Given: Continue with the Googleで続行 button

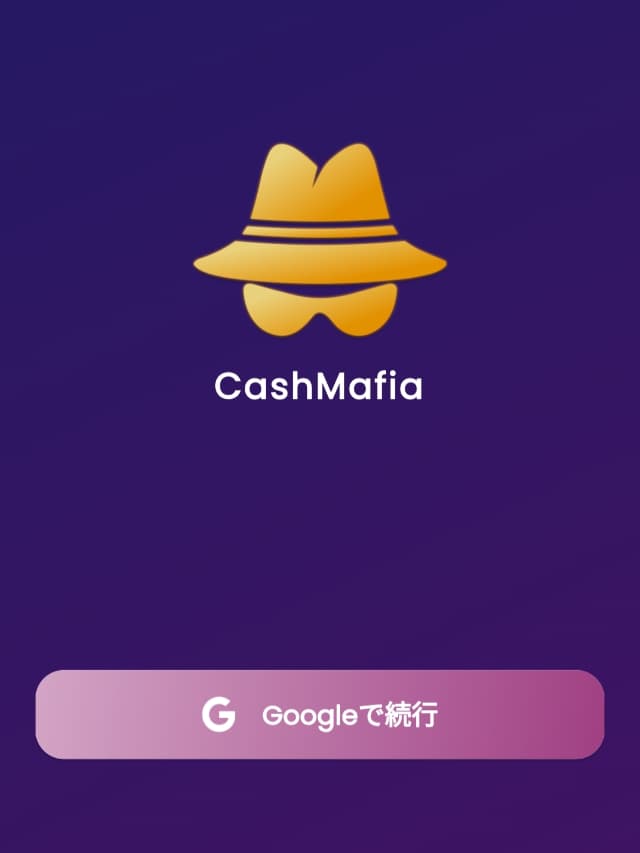Looking at the screenshot, I should point(320,715).
